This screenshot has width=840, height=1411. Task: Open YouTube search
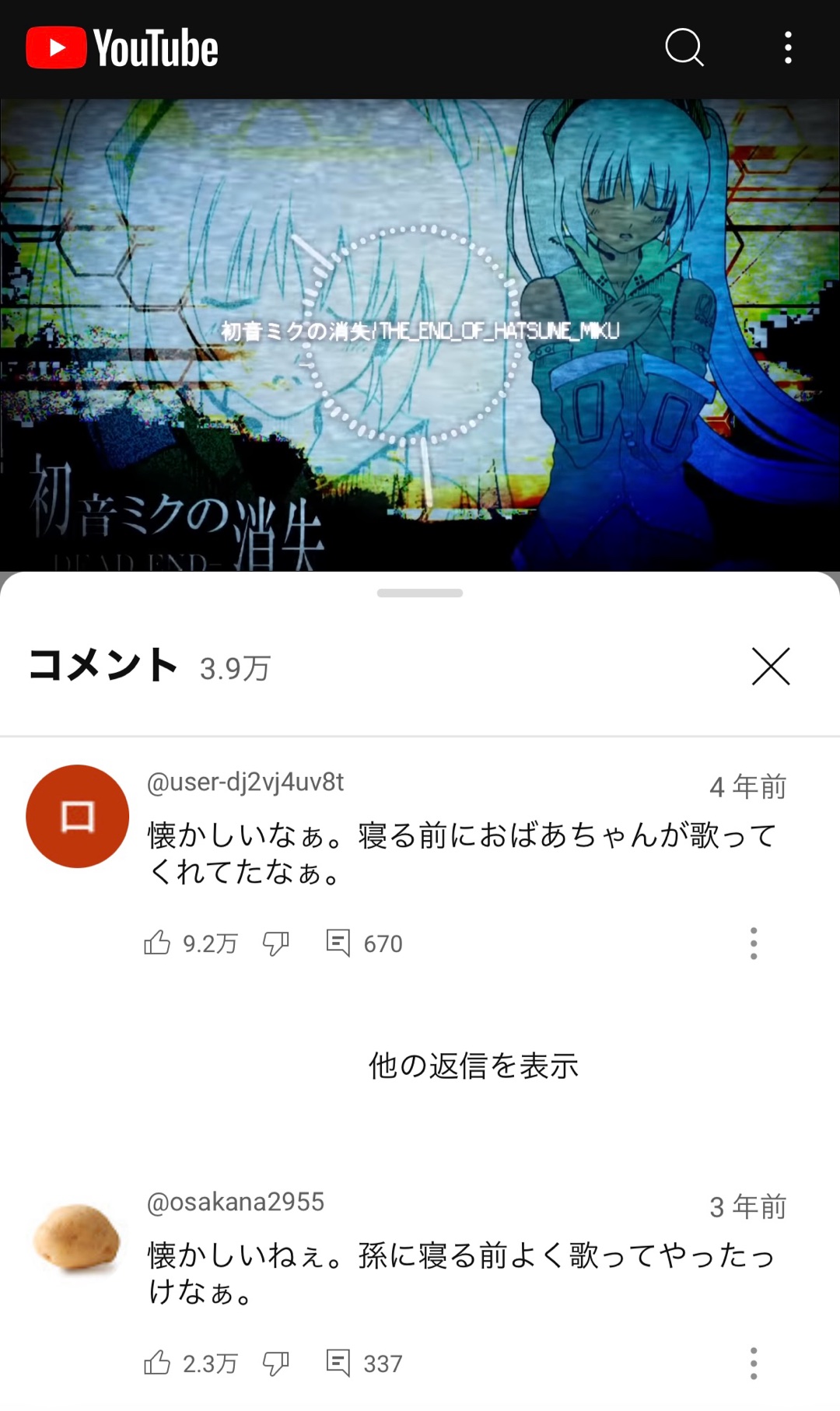click(x=684, y=47)
